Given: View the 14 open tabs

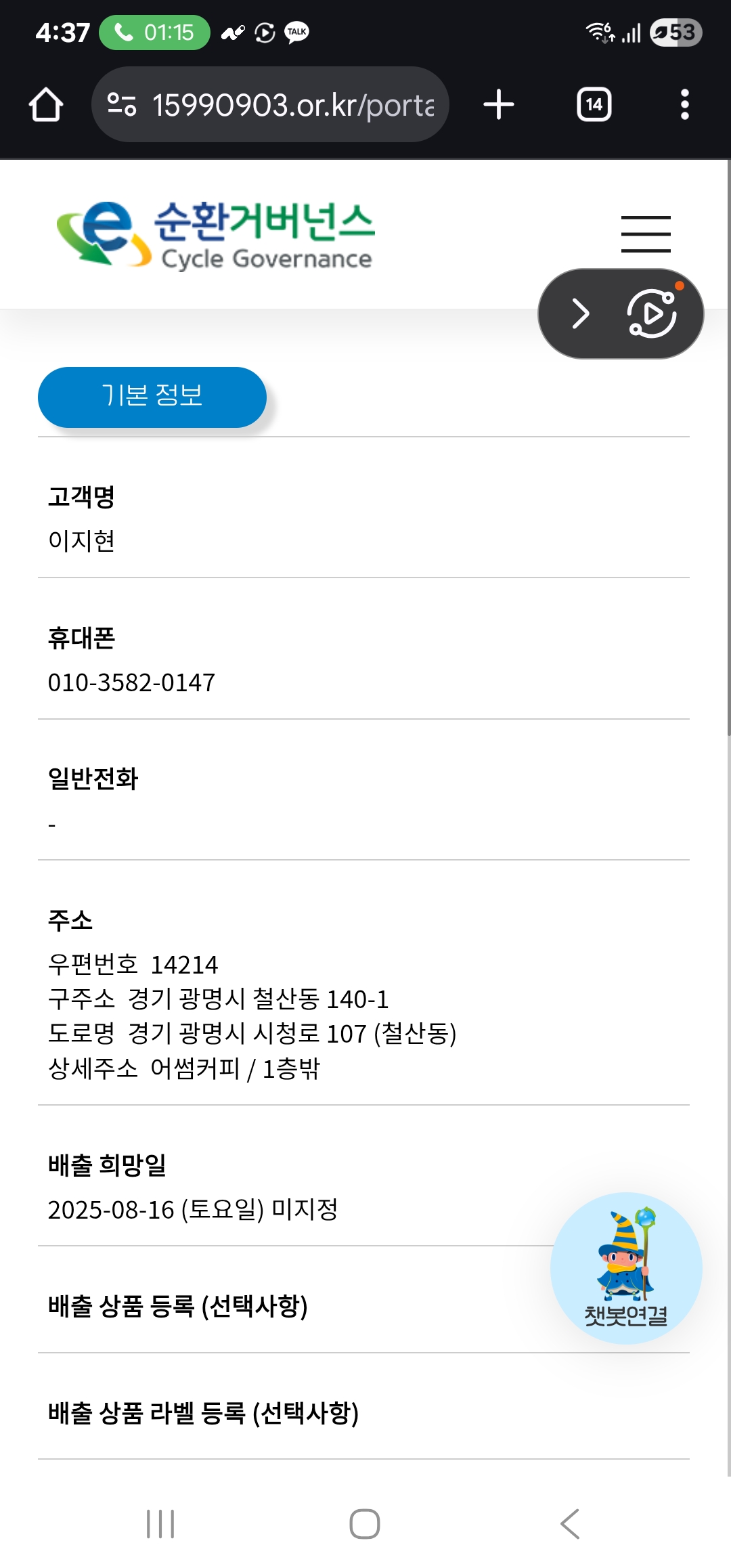Looking at the screenshot, I should click(594, 105).
